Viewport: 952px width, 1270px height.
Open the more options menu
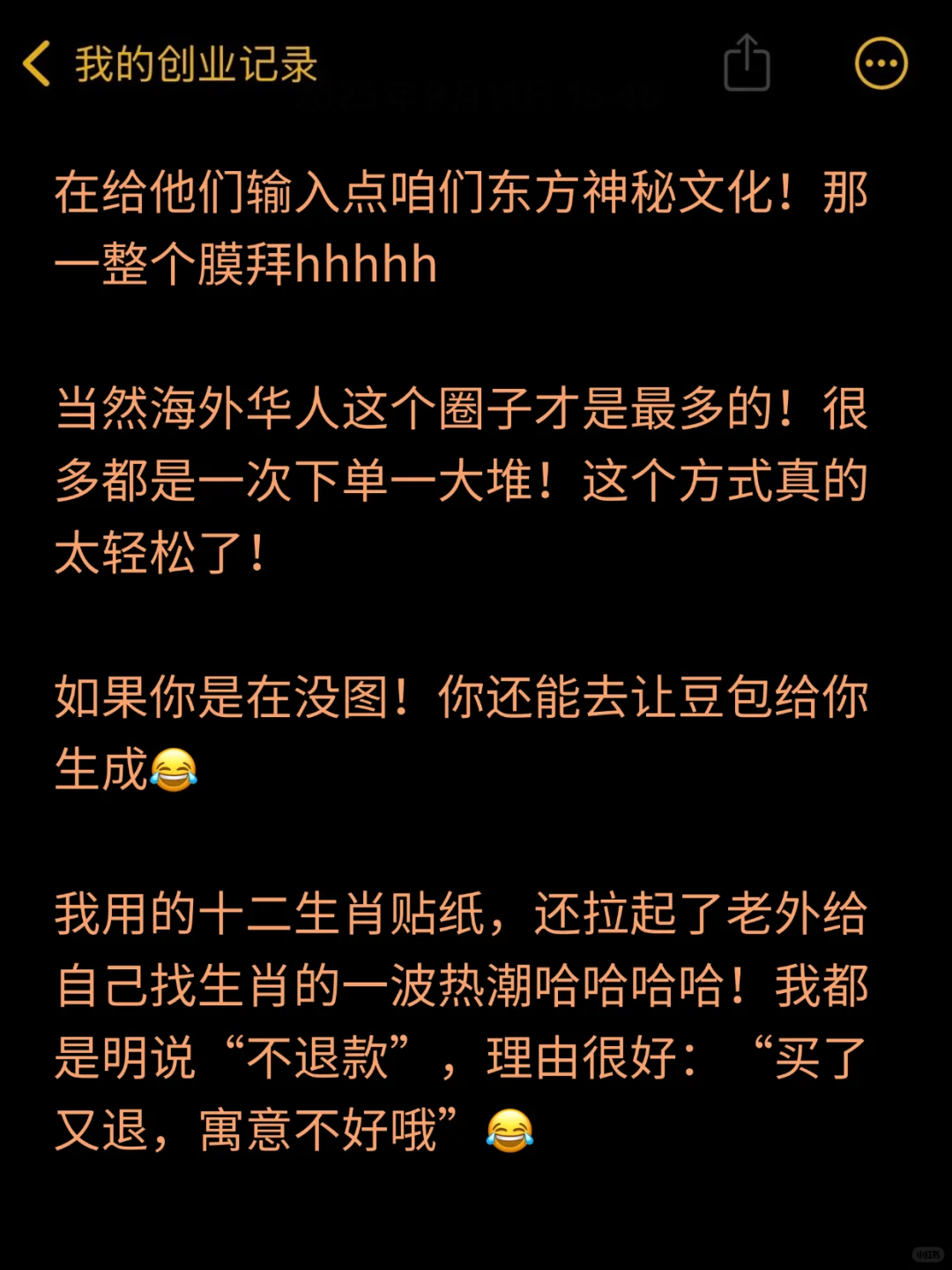tap(881, 63)
